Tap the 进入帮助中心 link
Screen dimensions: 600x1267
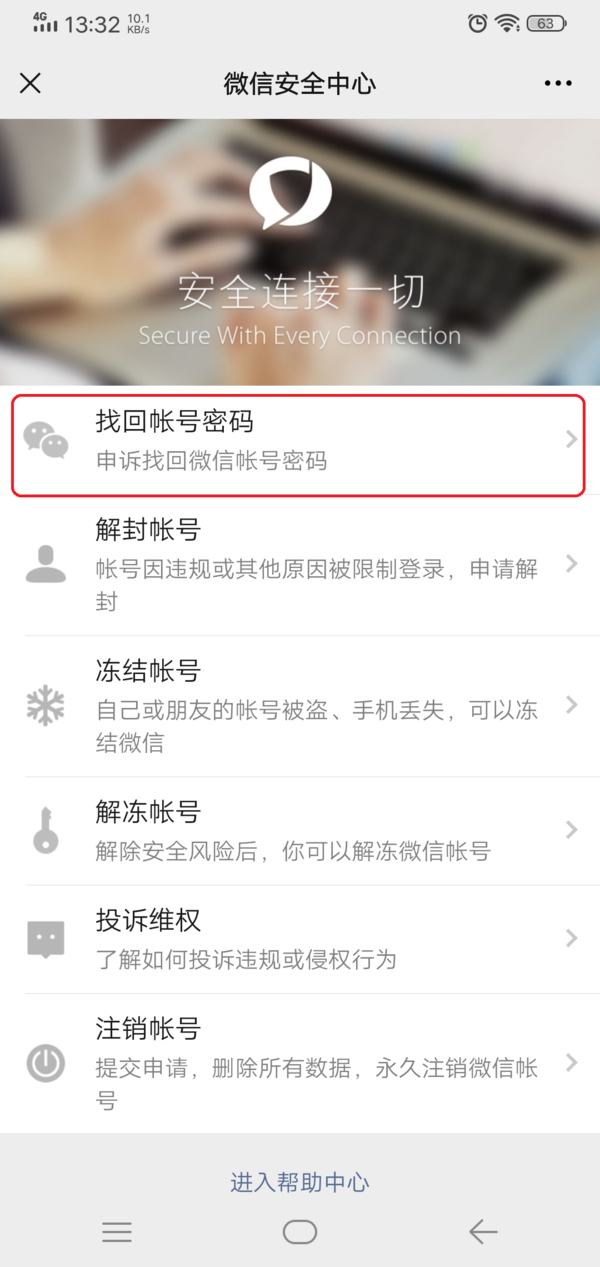pos(299,1183)
